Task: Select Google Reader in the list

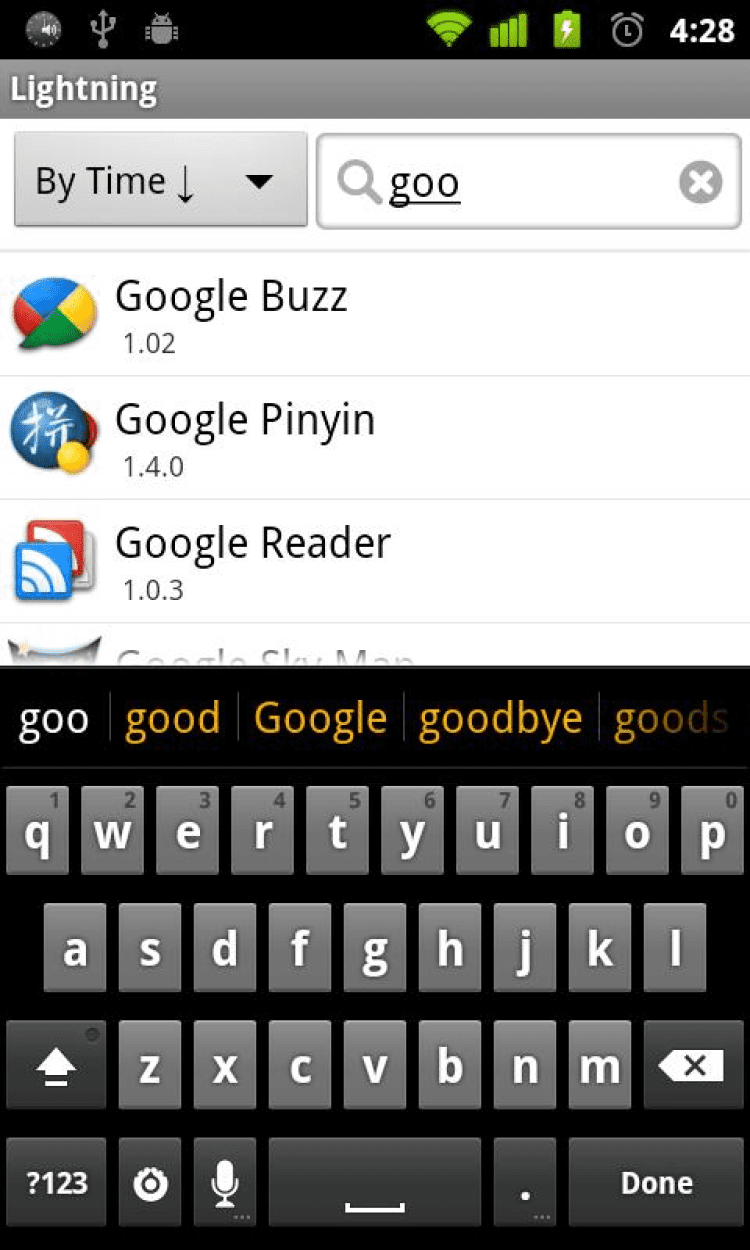Action: (x=375, y=561)
